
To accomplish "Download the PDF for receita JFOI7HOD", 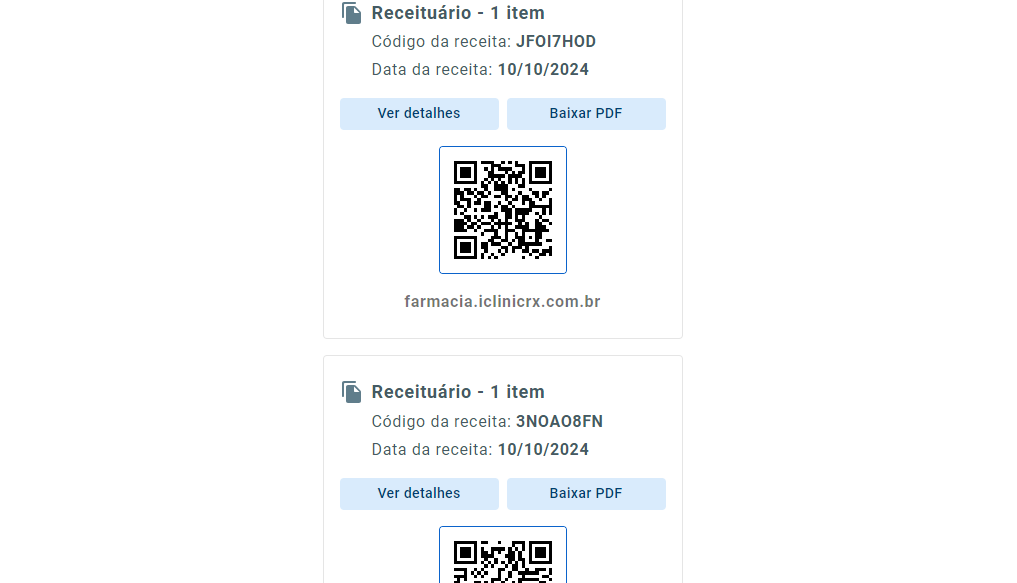I will pos(586,114).
